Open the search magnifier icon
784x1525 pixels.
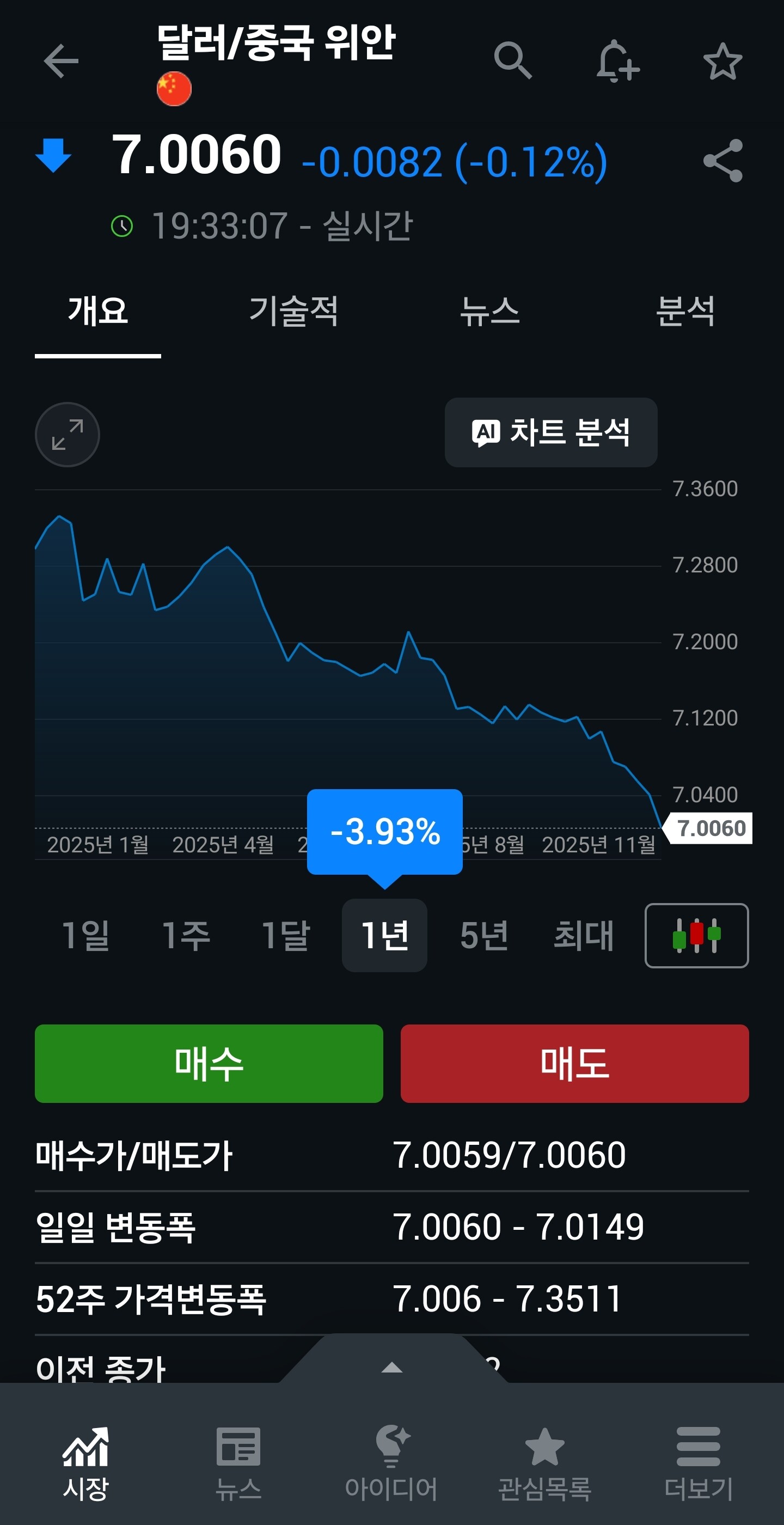(x=512, y=60)
